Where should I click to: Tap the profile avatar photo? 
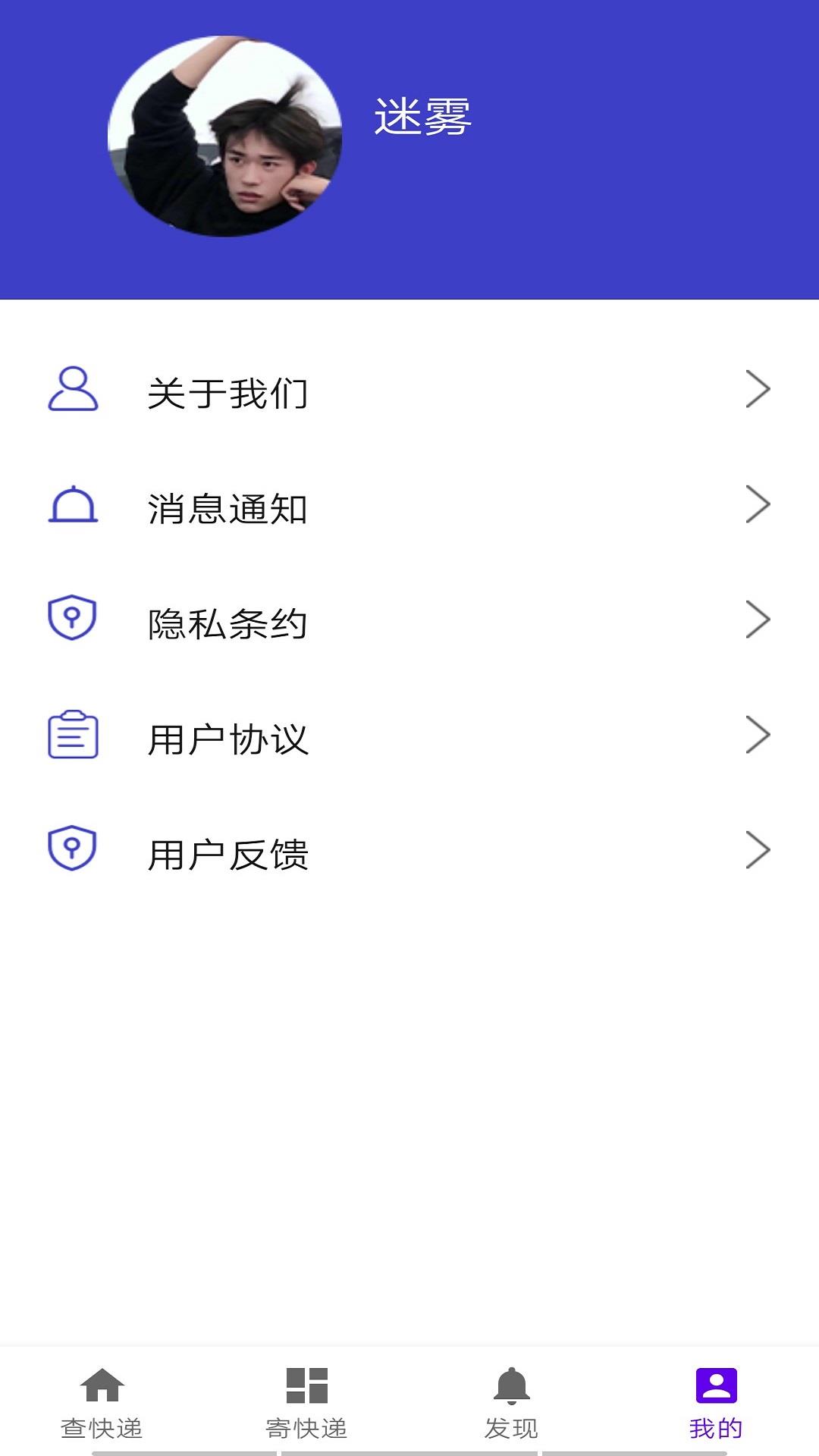click(x=224, y=136)
